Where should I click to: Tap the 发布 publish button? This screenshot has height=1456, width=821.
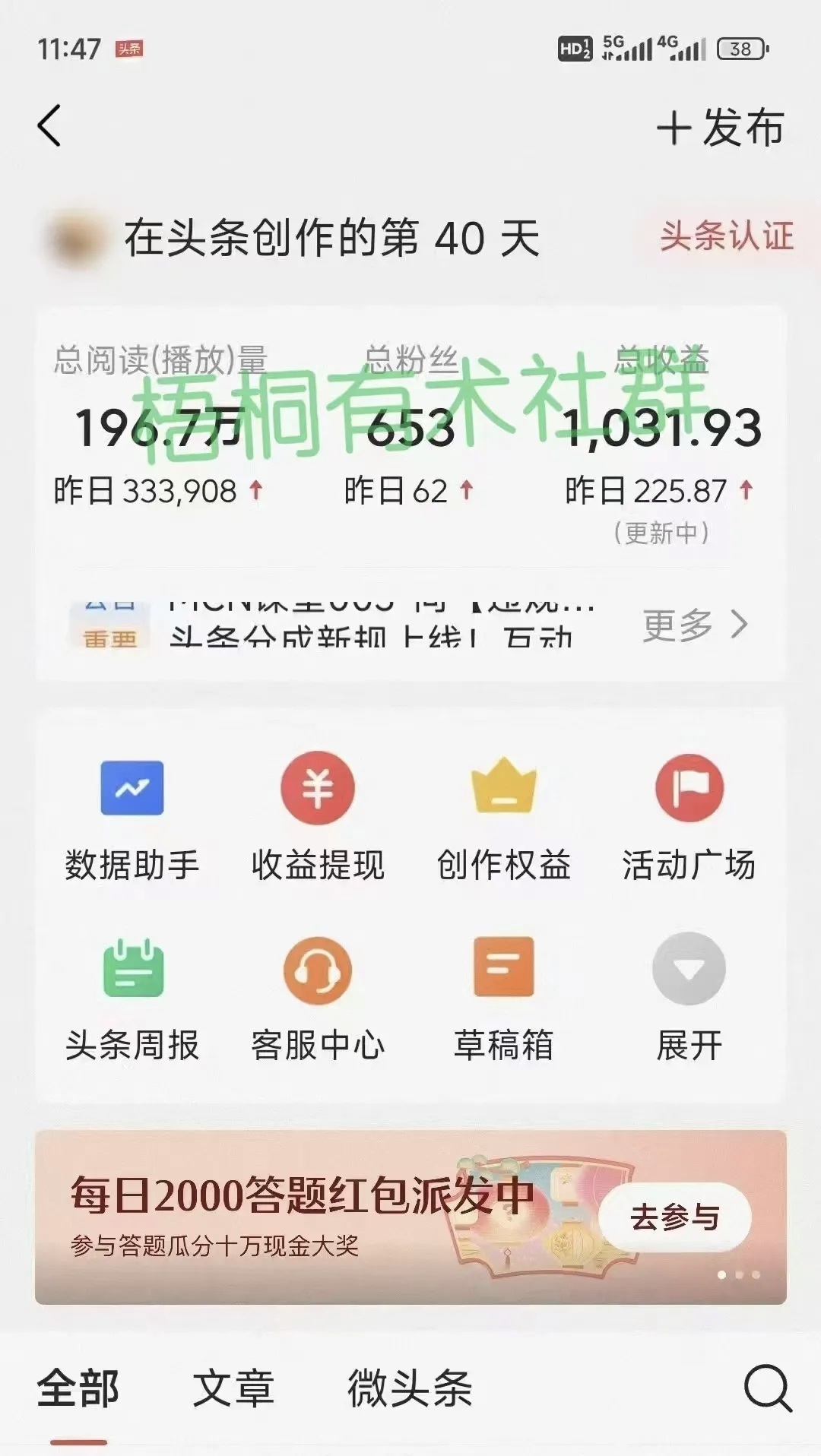[720, 127]
